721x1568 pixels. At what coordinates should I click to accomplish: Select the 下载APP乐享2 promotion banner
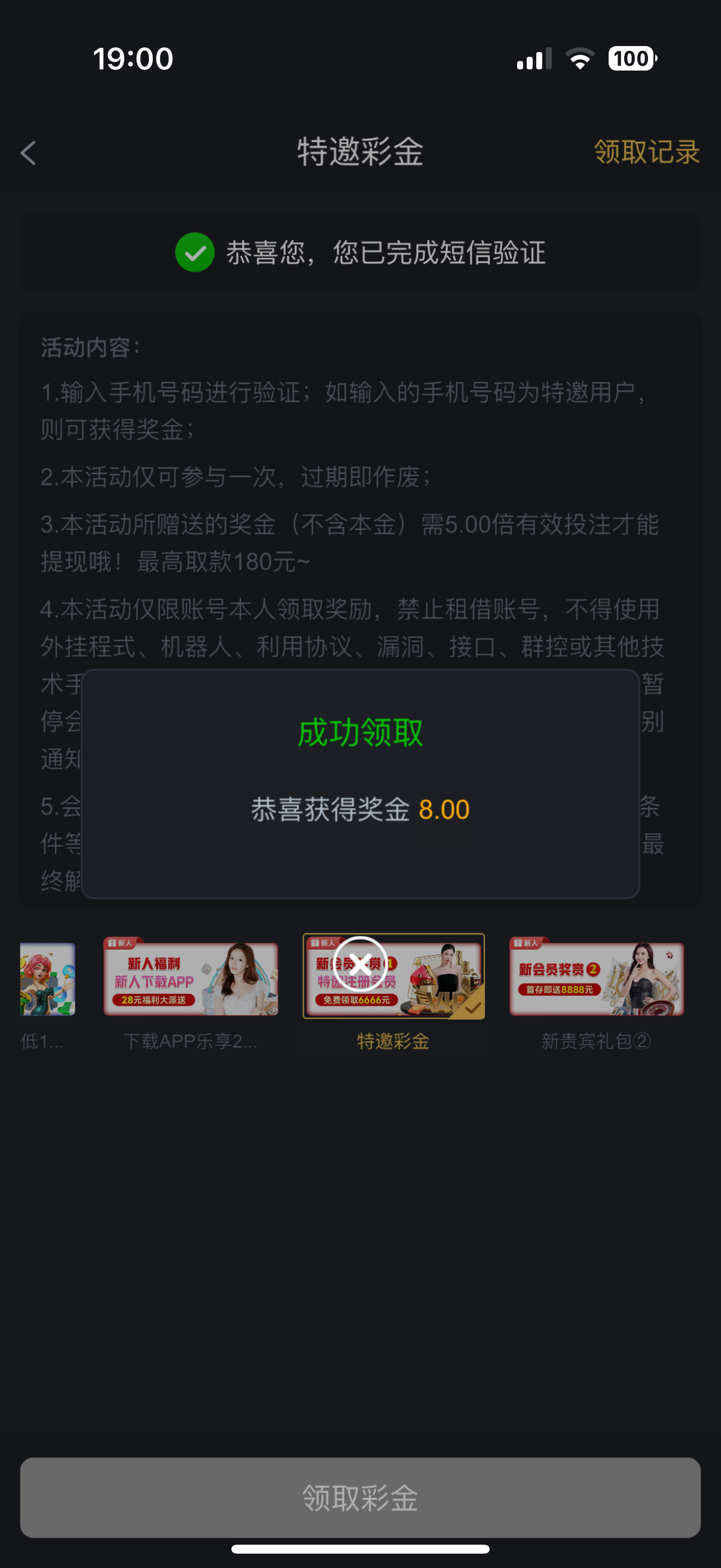coord(191,978)
